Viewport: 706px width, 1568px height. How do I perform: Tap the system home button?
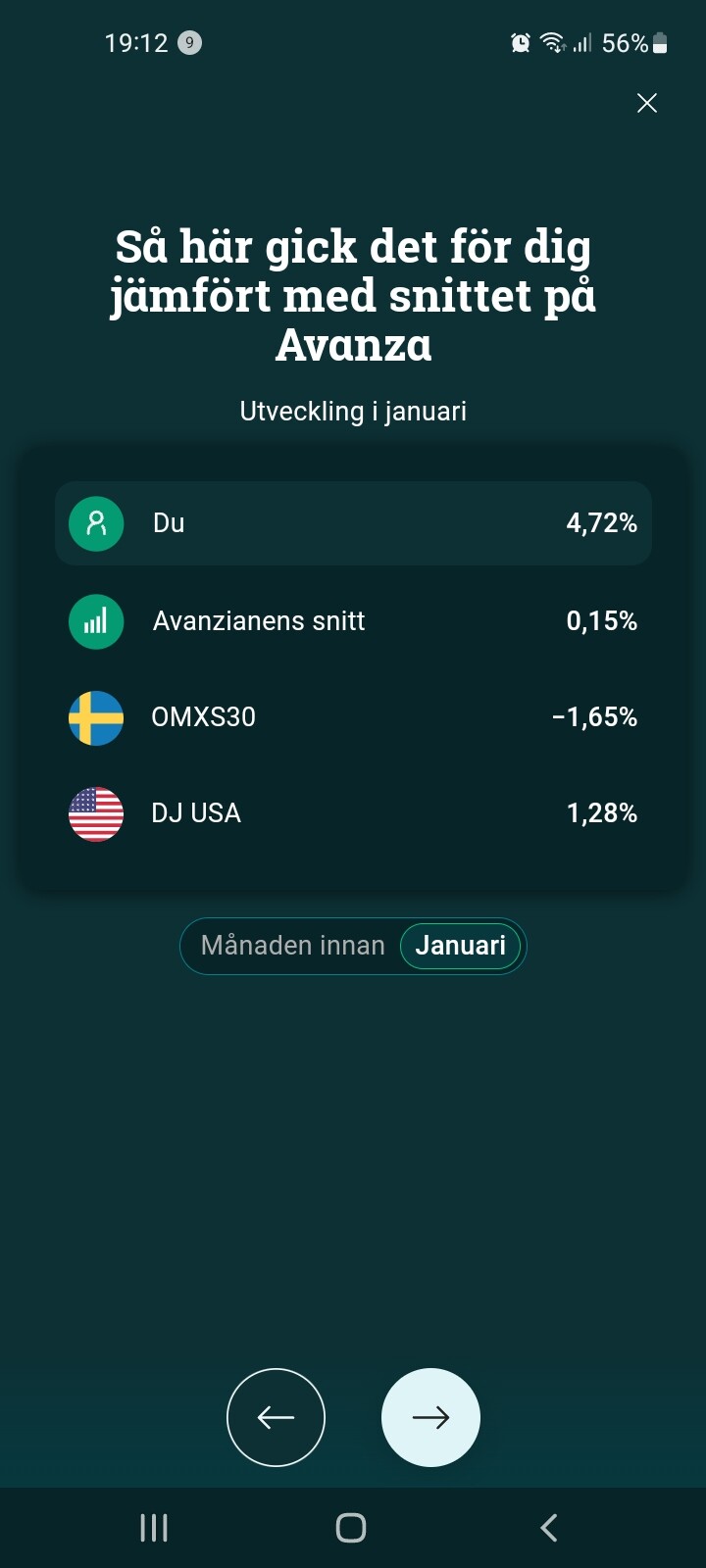point(351,1528)
